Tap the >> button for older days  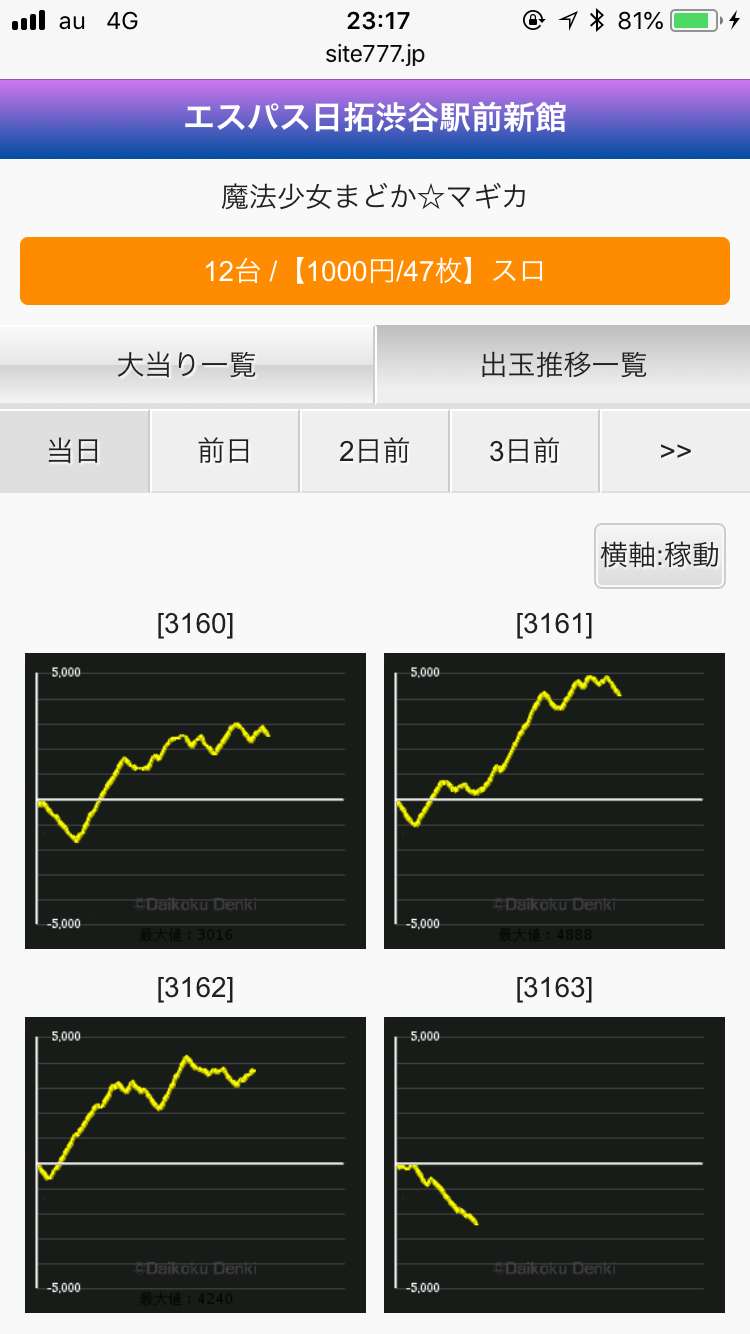pyautogui.click(x=676, y=451)
